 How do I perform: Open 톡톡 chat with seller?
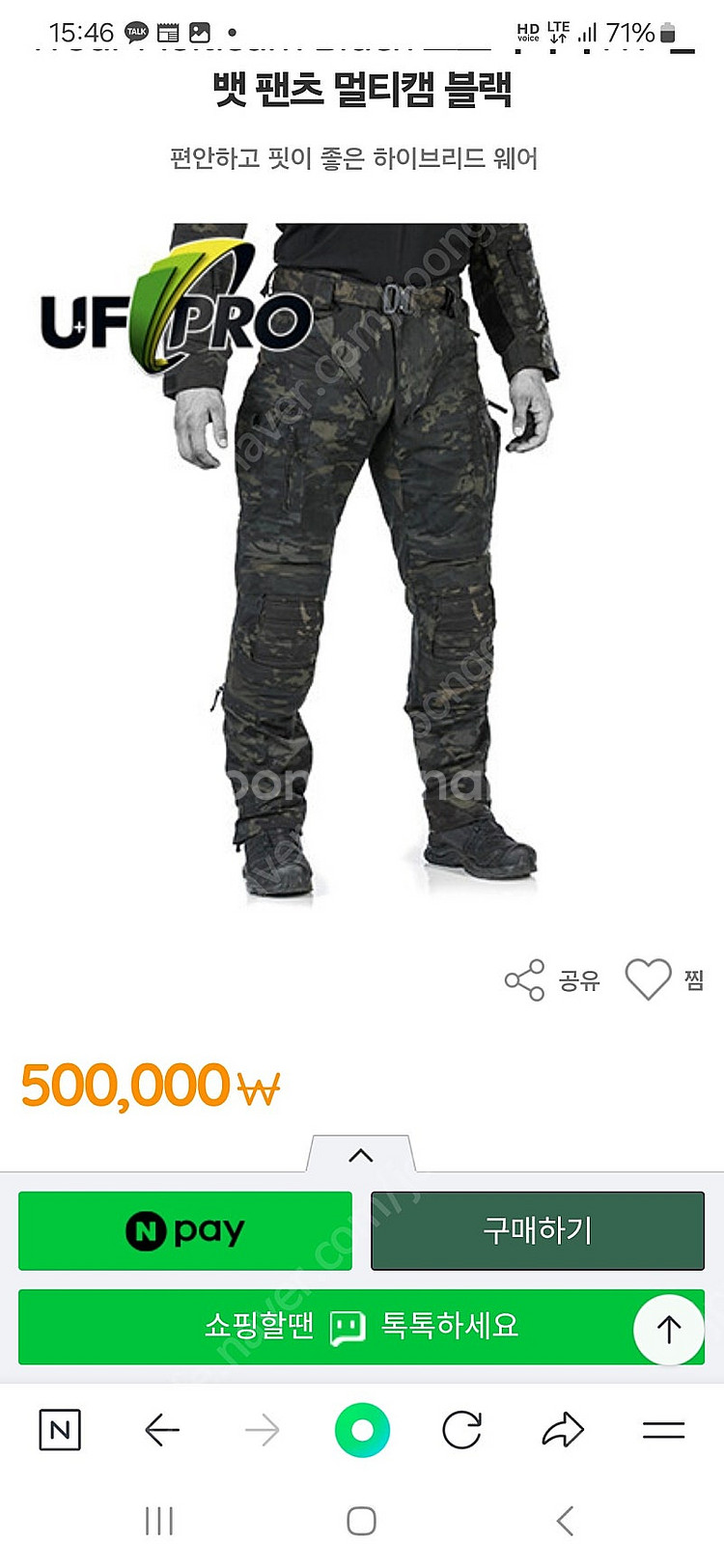tap(361, 1326)
